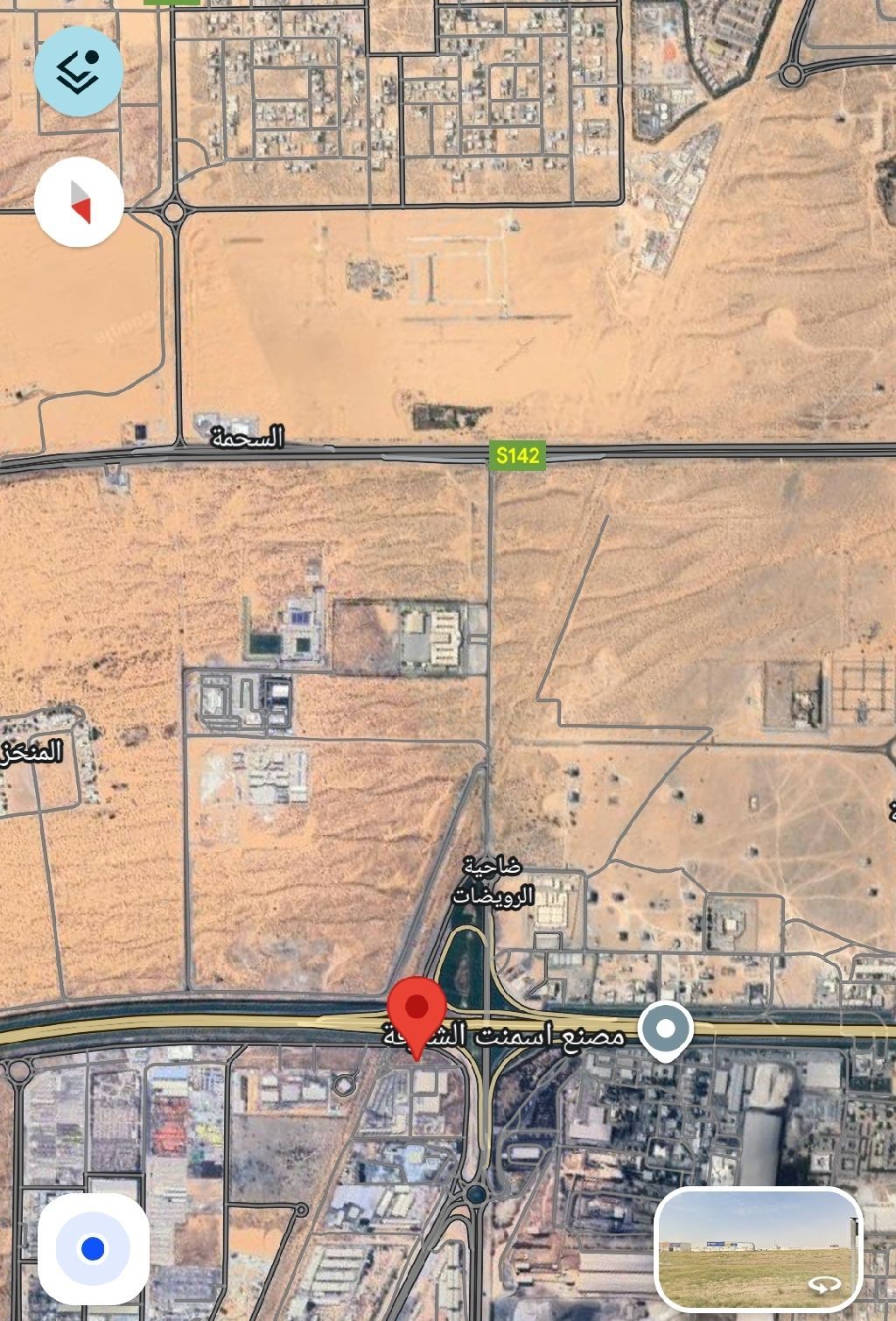Open the Street View preview thumbnail
Screen dimensions: 896x1321
(x=758, y=1248)
